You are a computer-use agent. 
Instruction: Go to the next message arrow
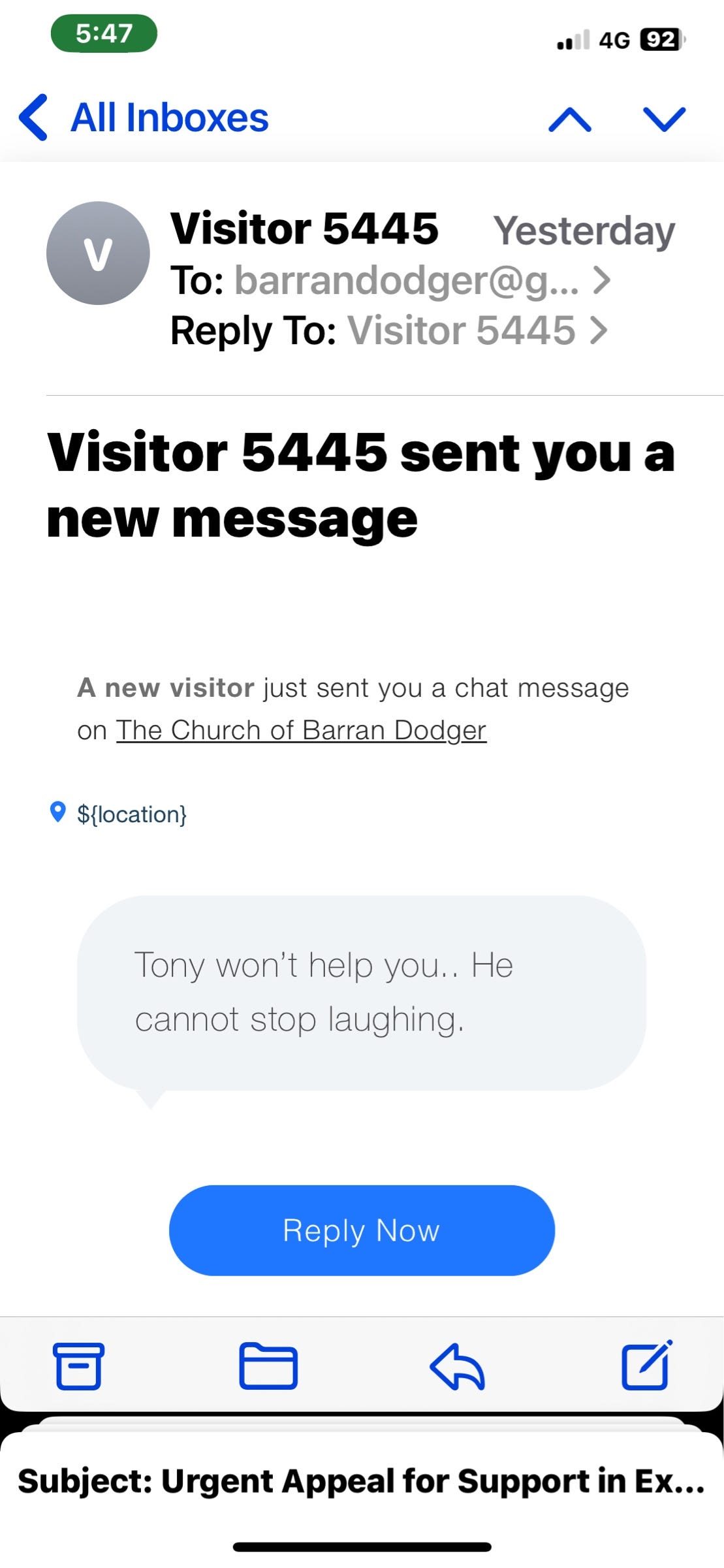[x=664, y=120]
